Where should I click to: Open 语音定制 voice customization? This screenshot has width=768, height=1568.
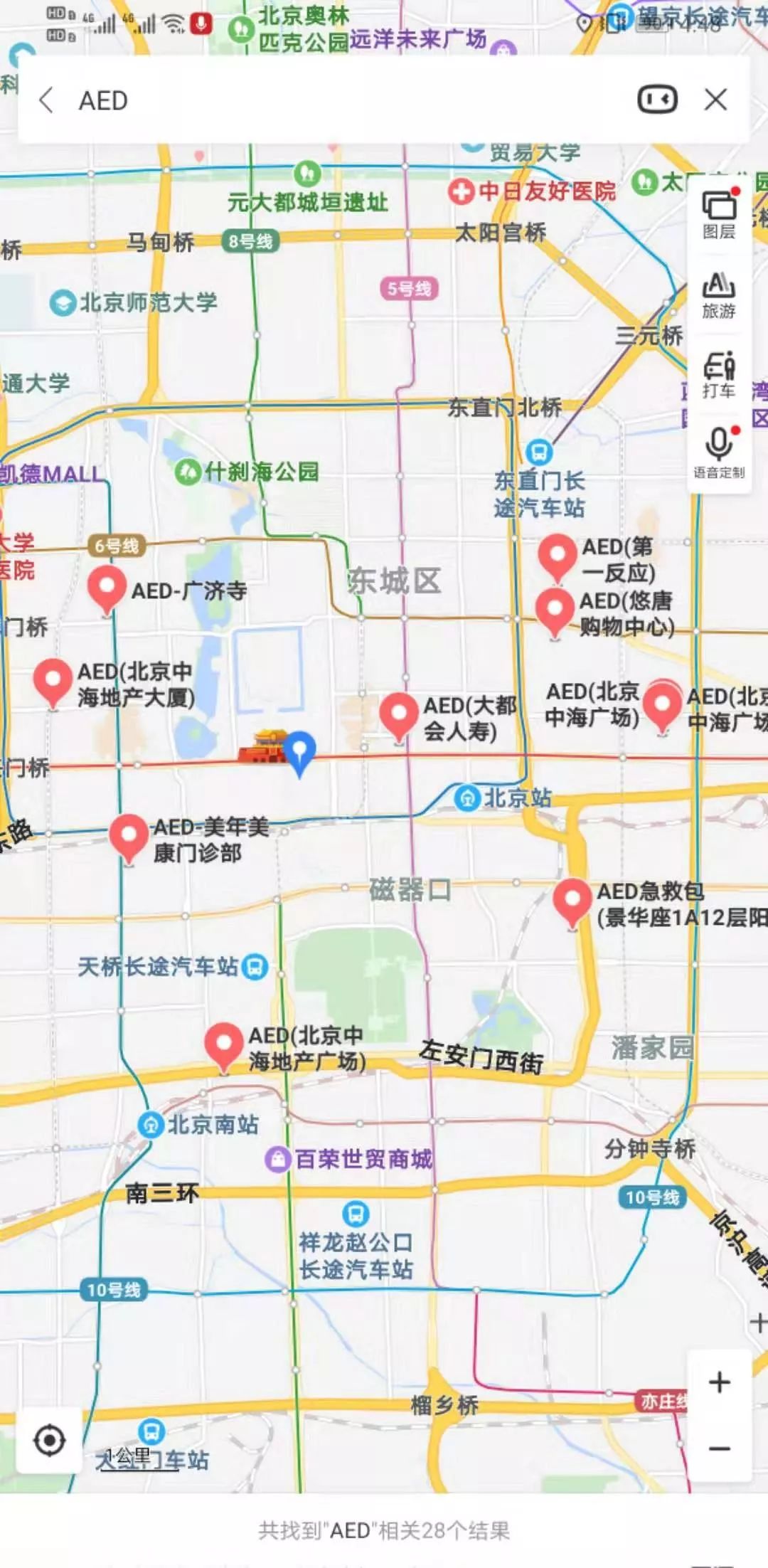coord(719,452)
